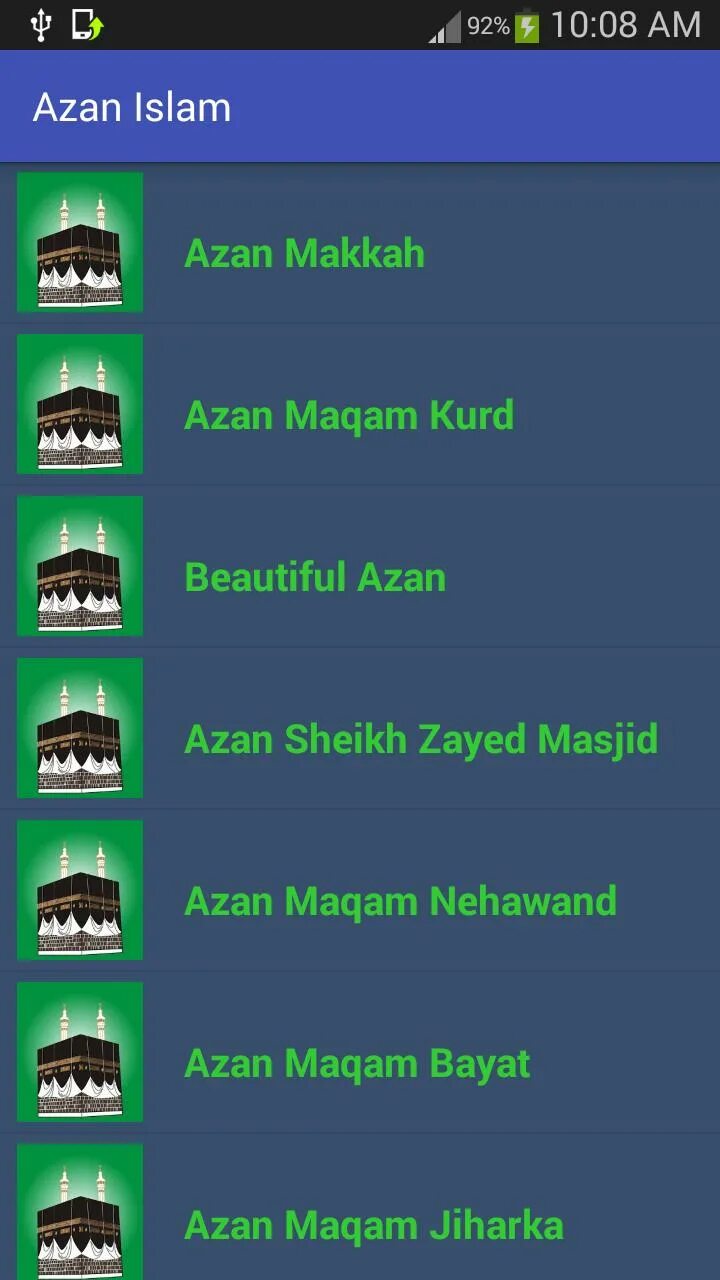
Task: Select Azan Maqam Kurd
Action: [x=360, y=405]
